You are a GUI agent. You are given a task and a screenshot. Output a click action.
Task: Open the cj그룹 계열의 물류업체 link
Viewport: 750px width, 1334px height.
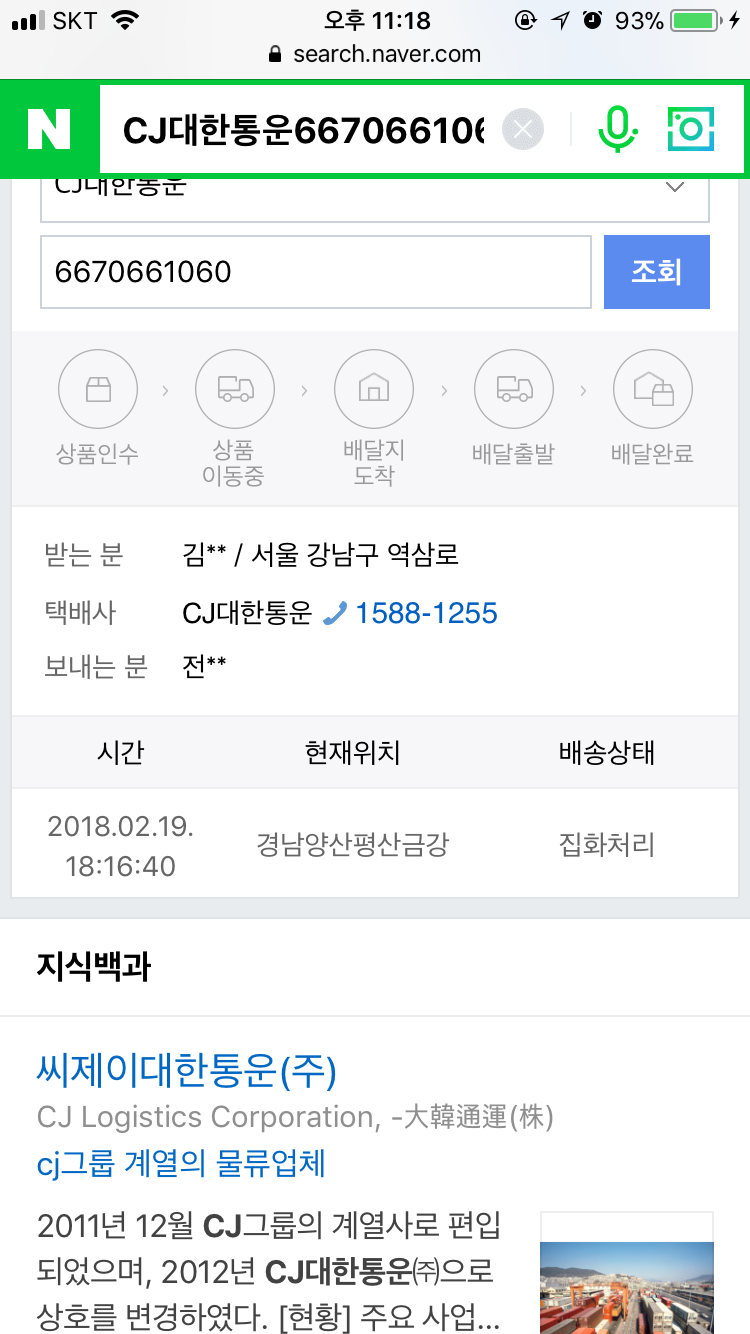click(181, 1164)
